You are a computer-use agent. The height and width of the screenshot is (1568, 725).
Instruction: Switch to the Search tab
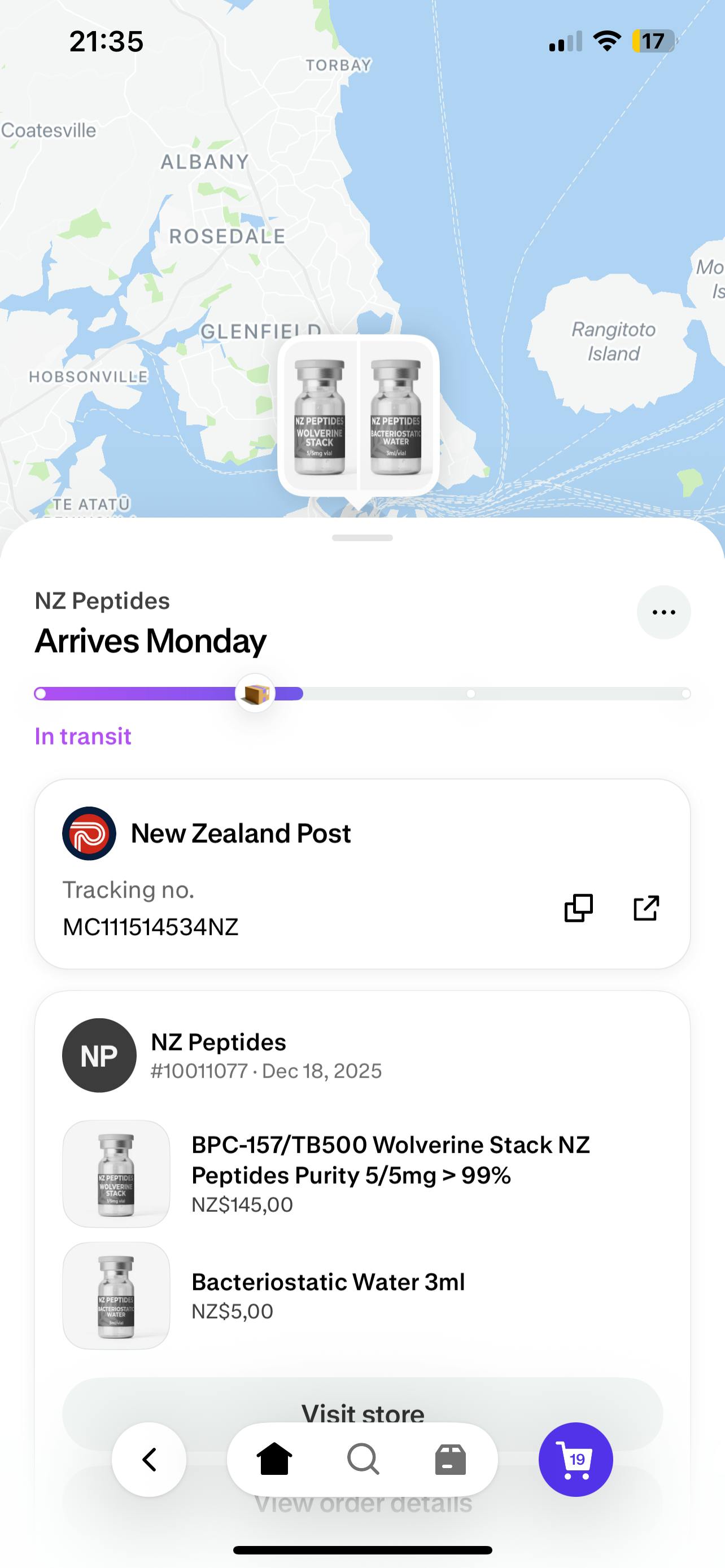pos(363,1459)
